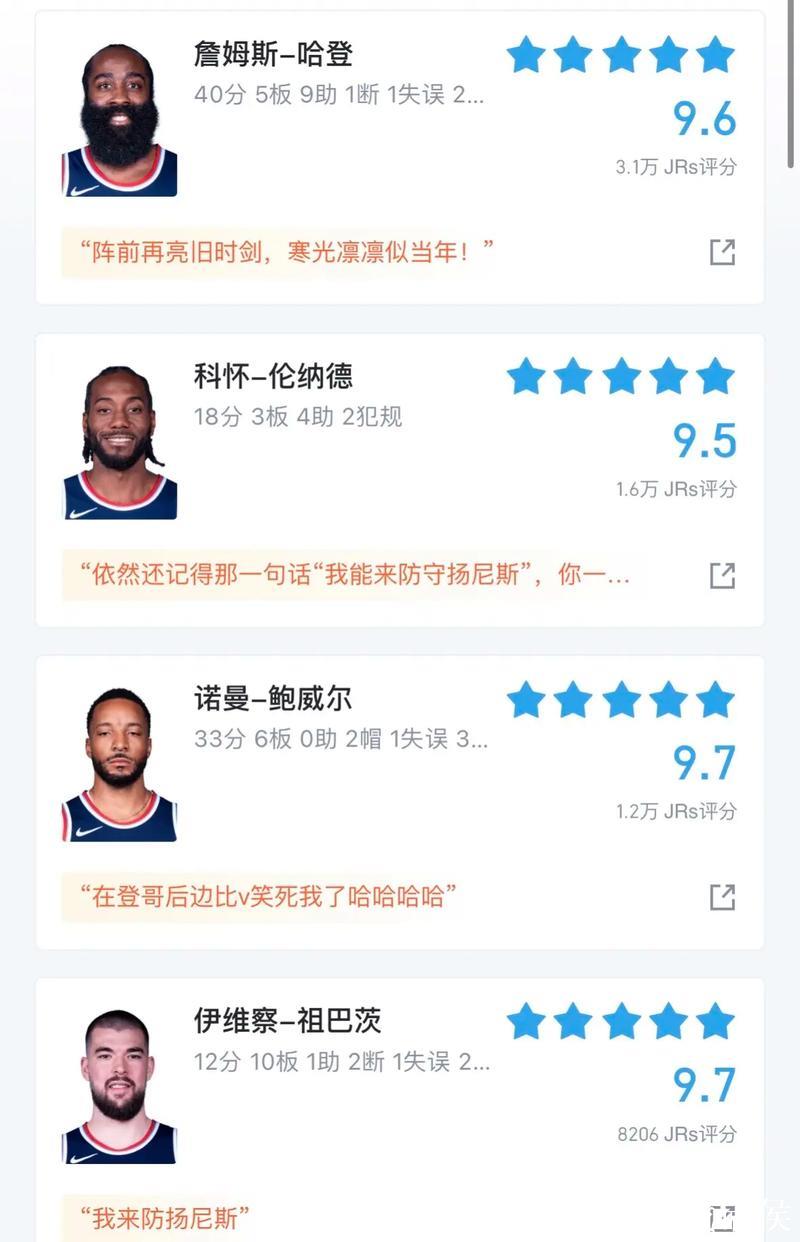Screen dimensions: 800x1242
Task: Select the last star in Zubac's rating
Action: point(716,1023)
